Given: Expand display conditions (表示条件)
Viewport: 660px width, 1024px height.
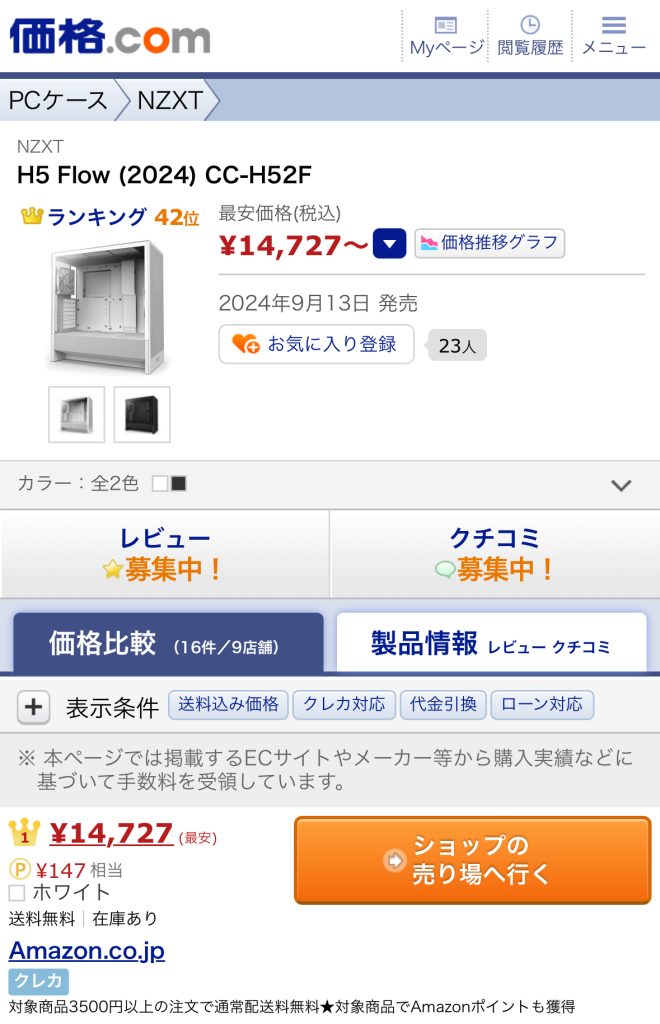Looking at the screenshot, I should (x=34, y=707).
